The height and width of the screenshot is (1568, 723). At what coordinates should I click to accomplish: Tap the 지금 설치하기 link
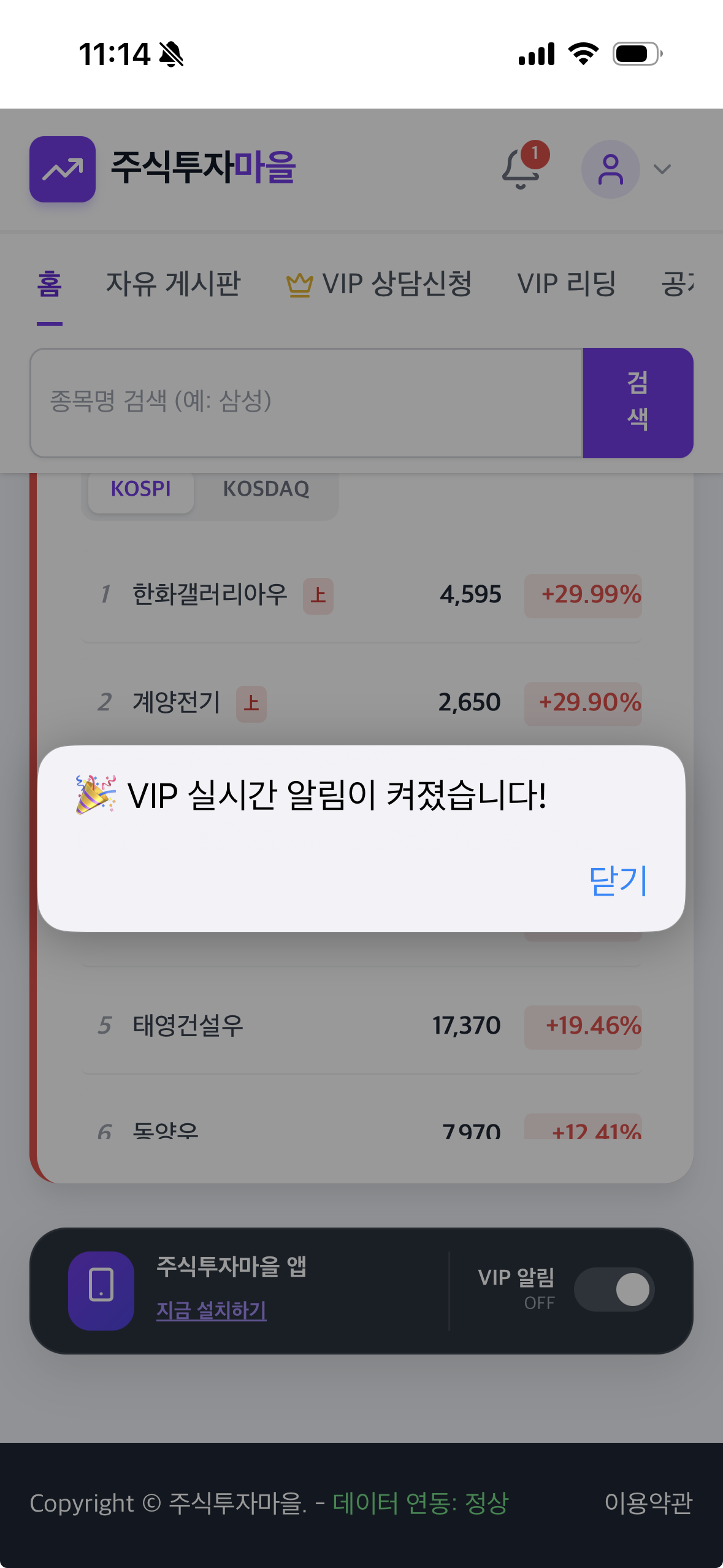(211, 1310)
